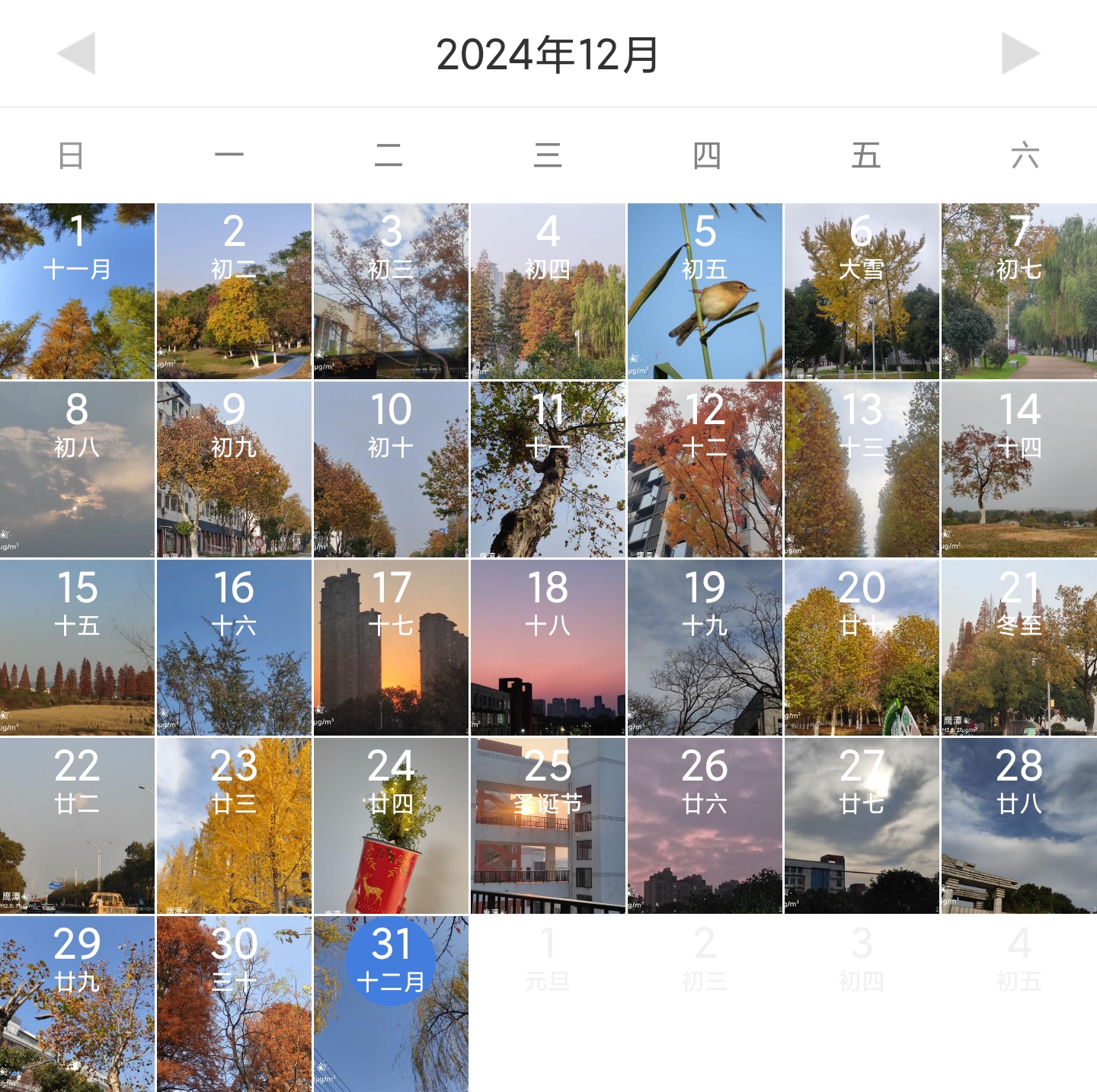This screenshot has height=1092, width=1097.
Task: View December 28 sky photo
Action: pyautogui.click(x=1019, y=826)
